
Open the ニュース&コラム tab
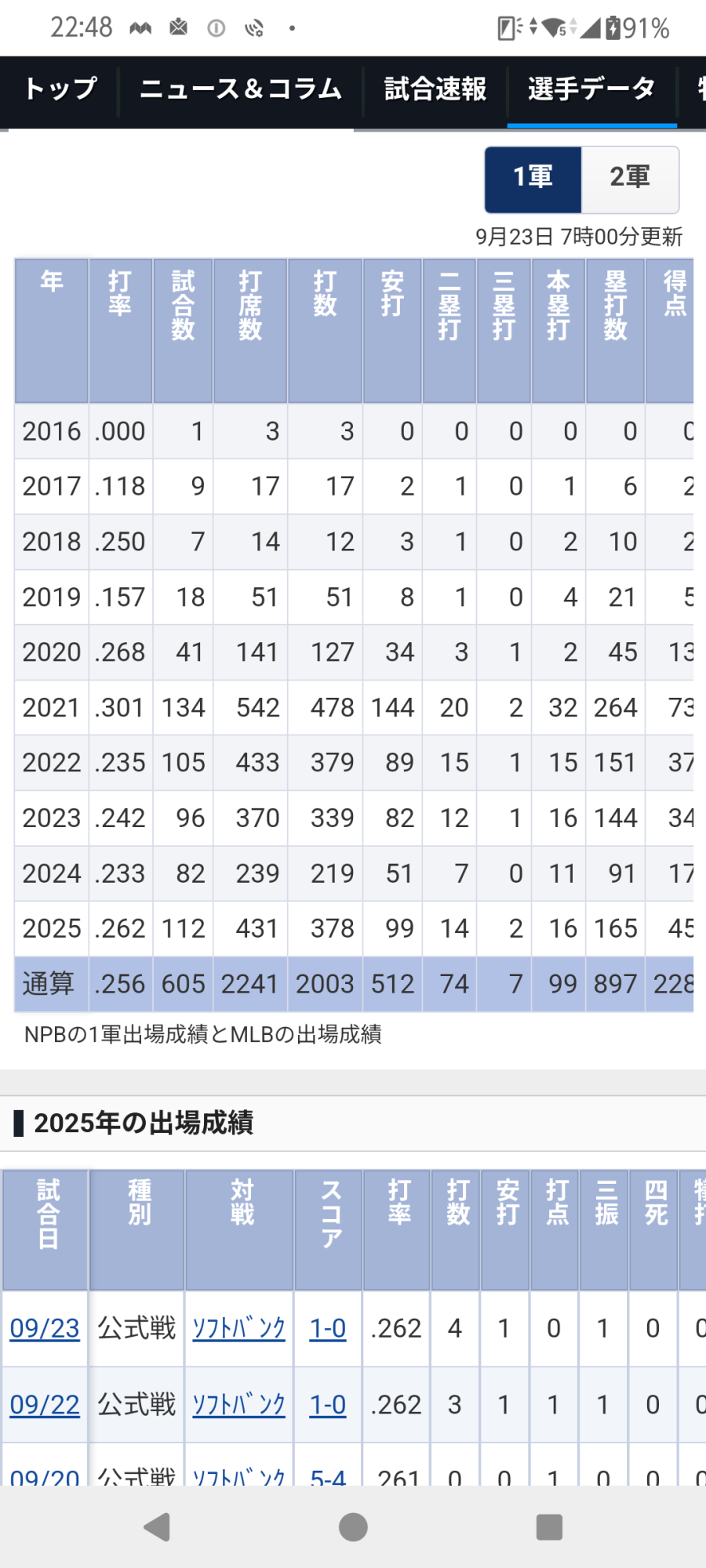click(240, 89)
